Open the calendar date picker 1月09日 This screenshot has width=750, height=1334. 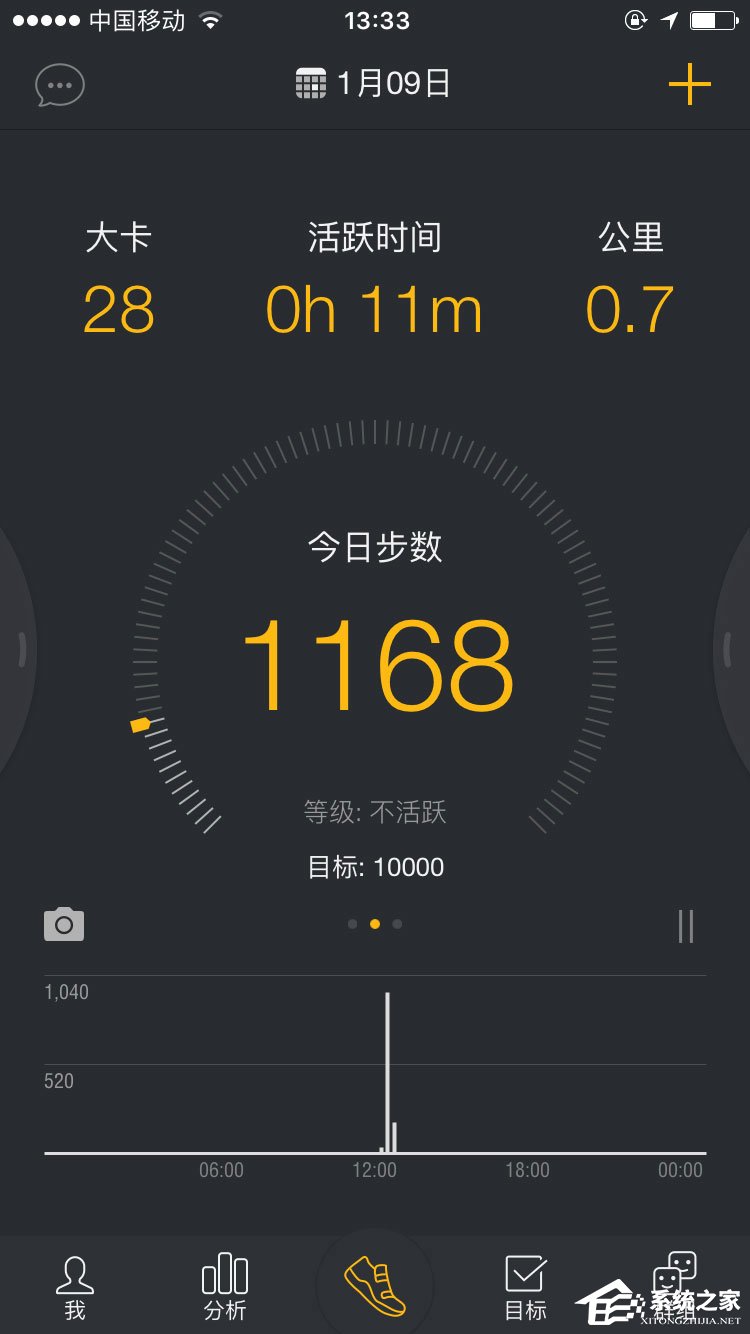pos(374,84)
